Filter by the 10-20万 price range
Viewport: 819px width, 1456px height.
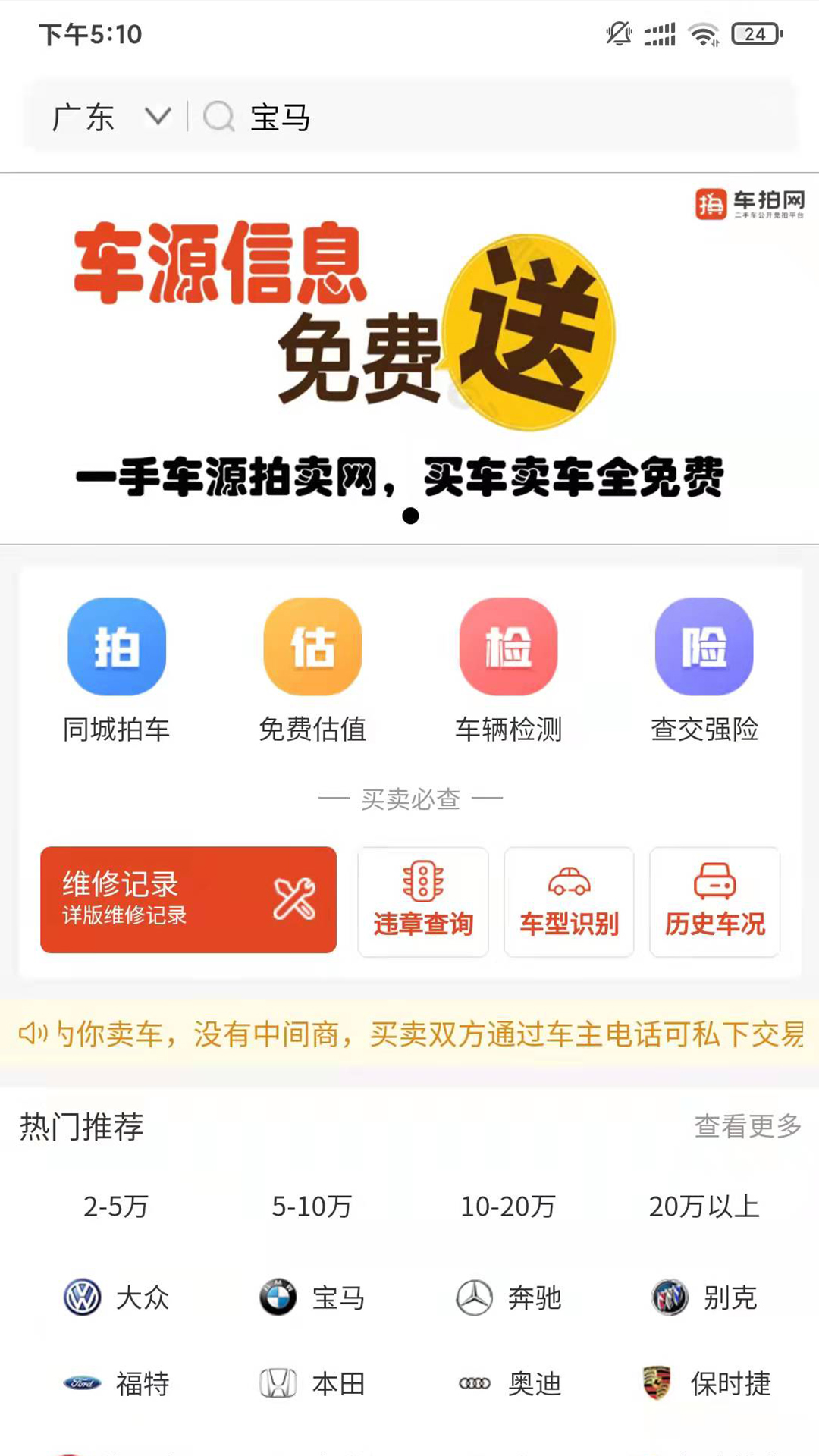(x=508, y=1206)
